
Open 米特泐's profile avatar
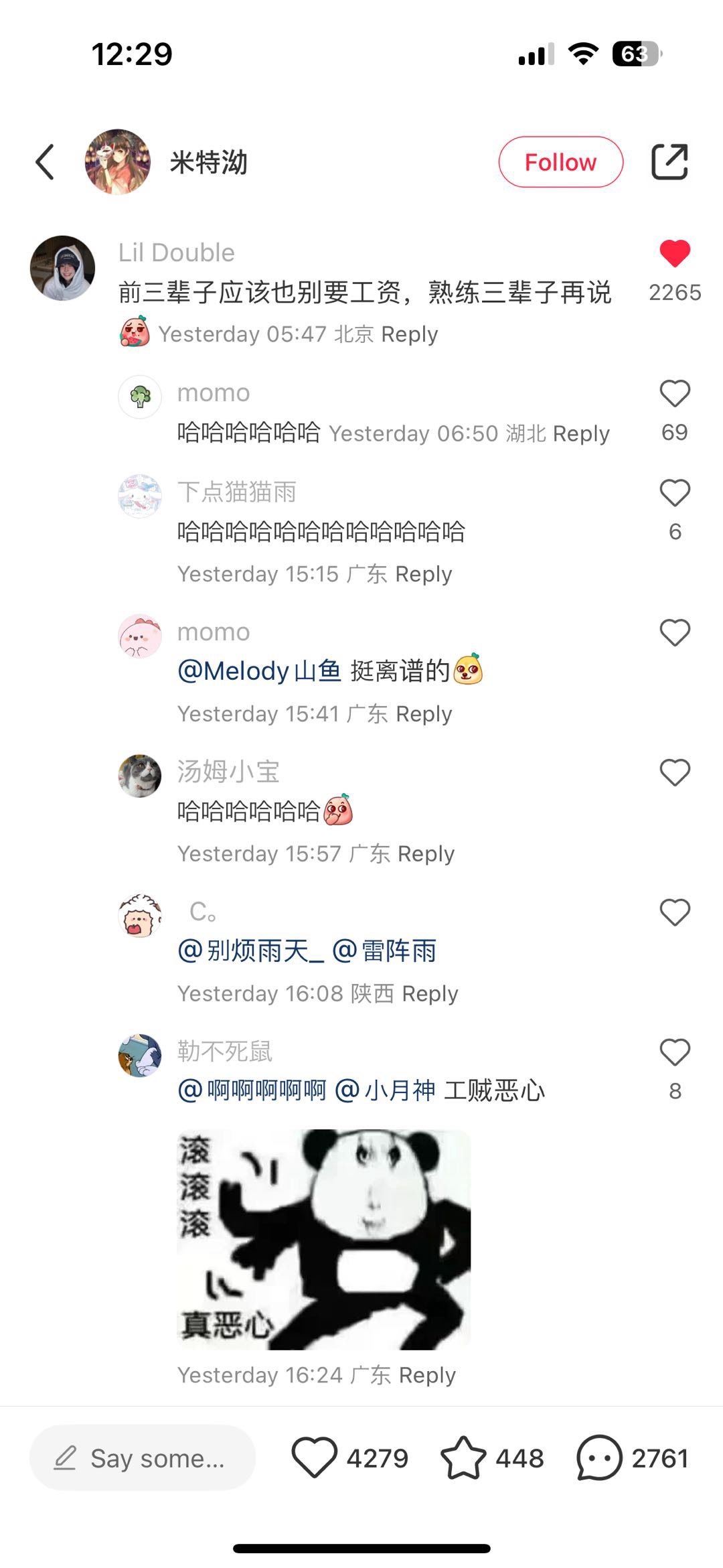(118, 162)
